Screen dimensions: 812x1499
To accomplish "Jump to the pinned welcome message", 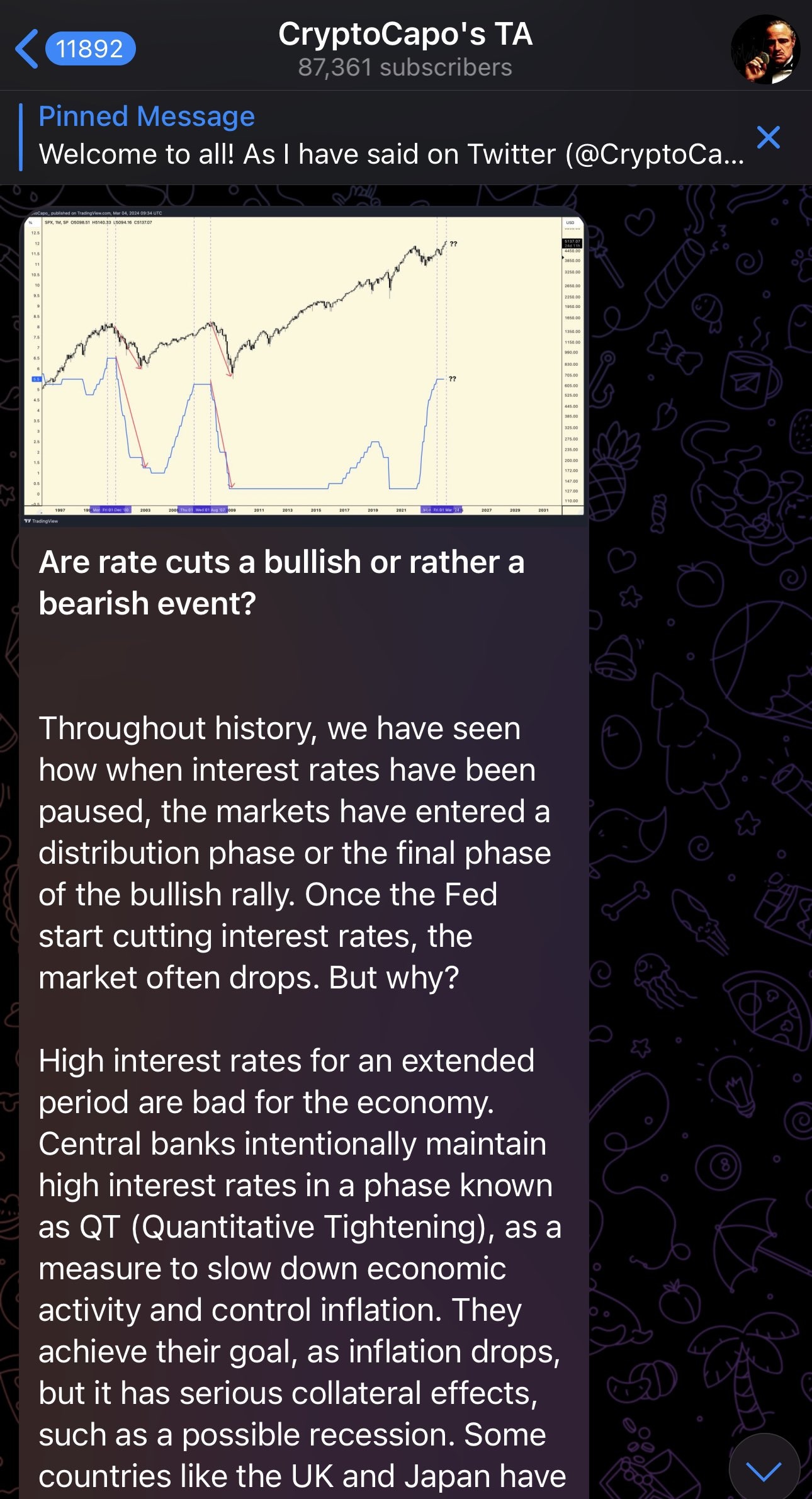I will [390, 137].
